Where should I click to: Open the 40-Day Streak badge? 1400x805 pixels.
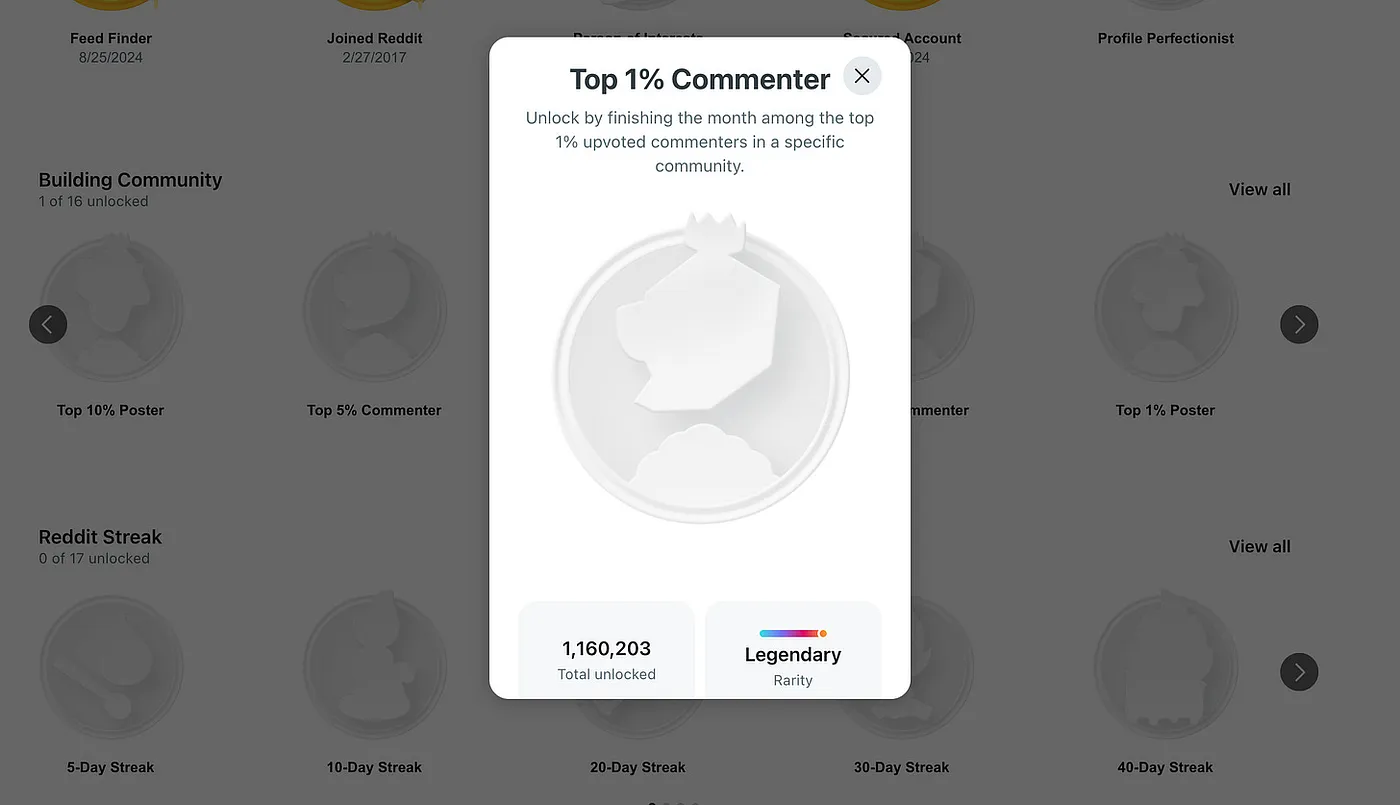point(1165,668)
